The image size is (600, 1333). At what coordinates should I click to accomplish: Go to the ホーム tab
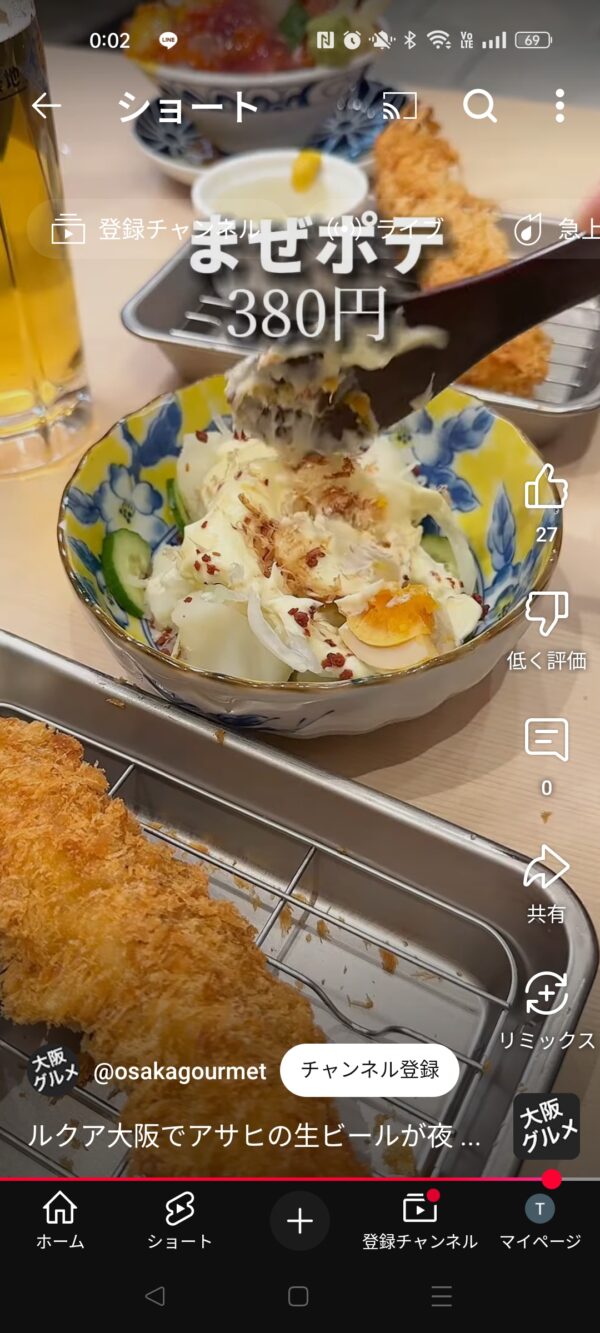(60, 1220)
